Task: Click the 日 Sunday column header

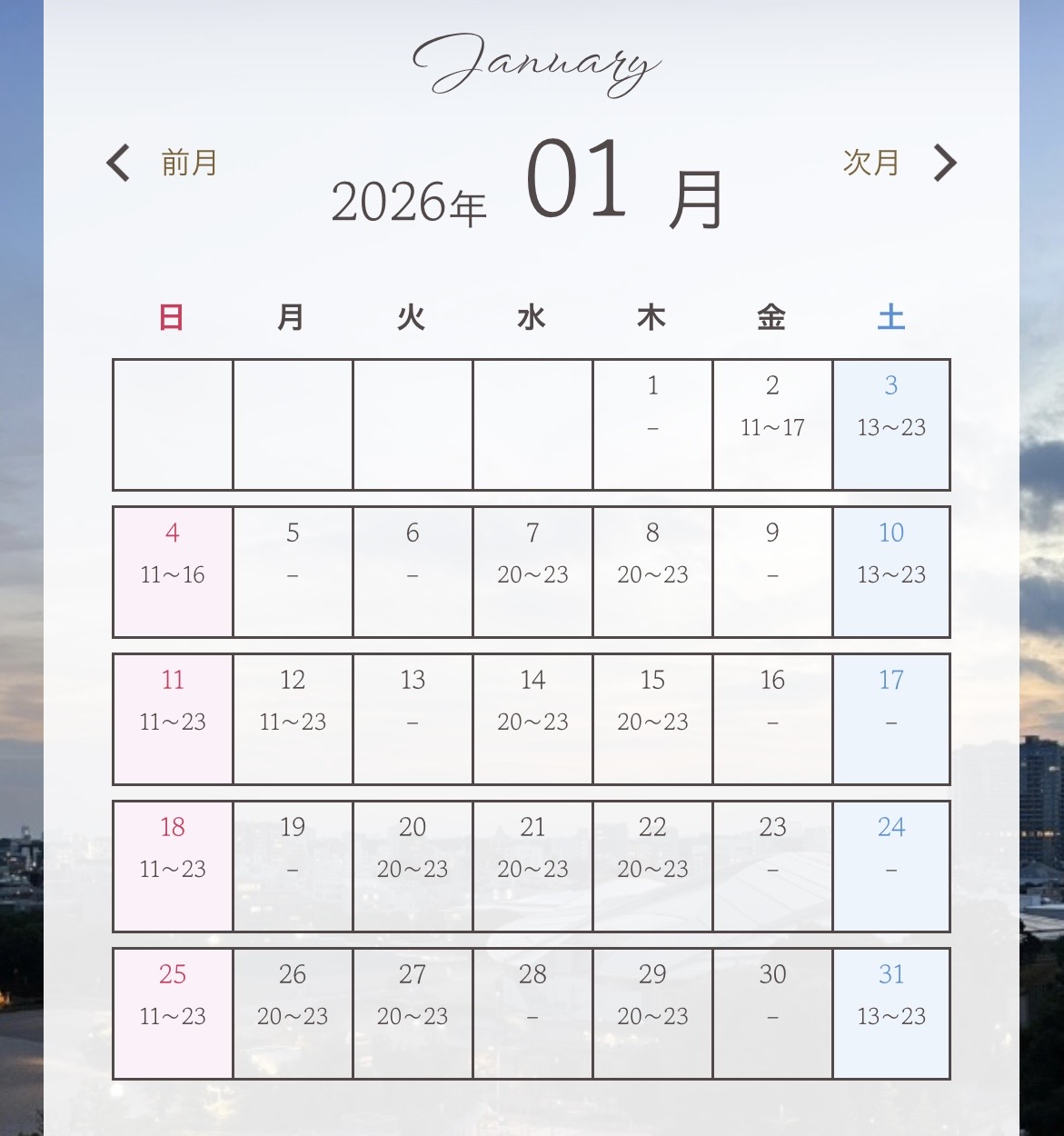Action: tap(171, 317)
